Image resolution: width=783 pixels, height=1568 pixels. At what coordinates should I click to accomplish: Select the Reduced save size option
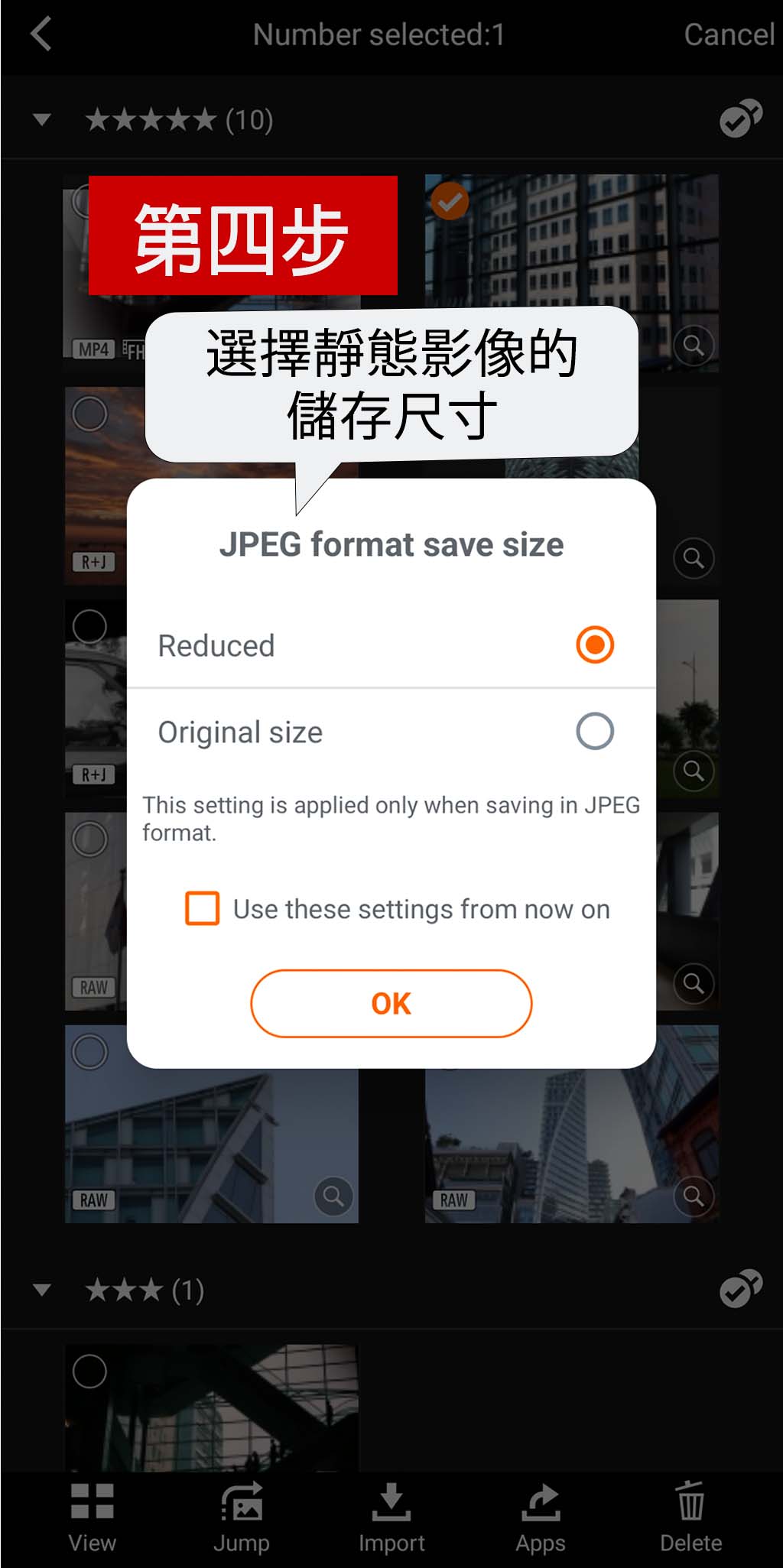pyautogui.click(x=594, y=644)
